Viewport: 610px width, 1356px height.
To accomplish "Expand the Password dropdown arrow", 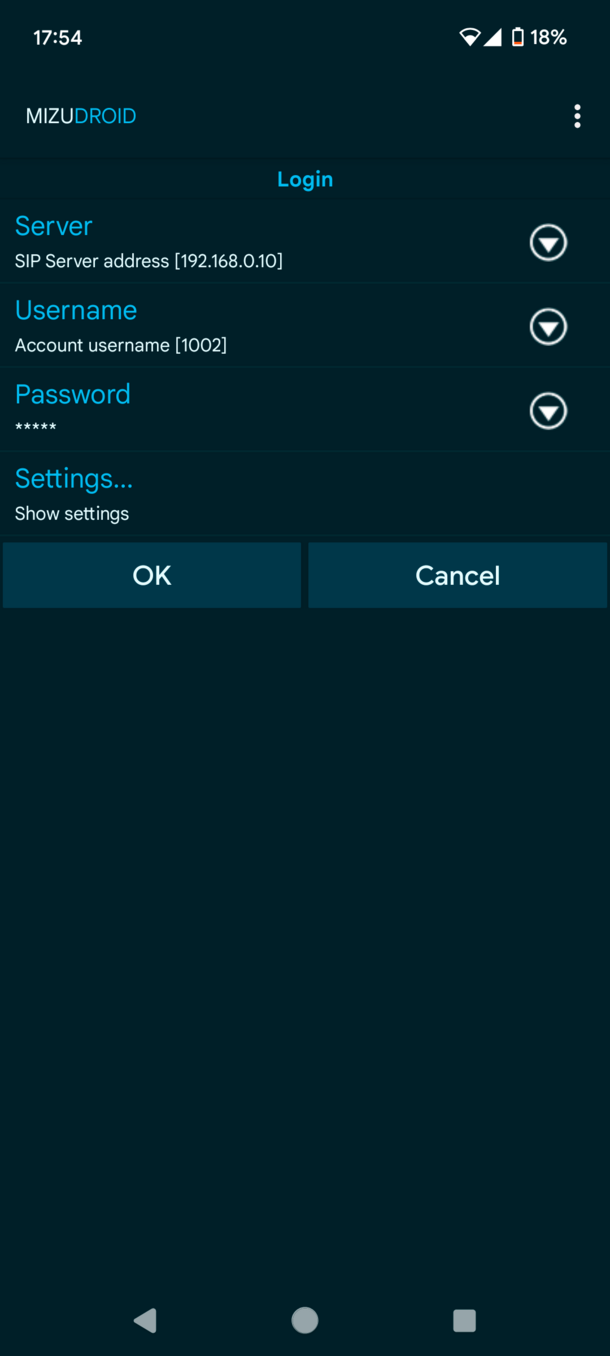I will coord(548,411).
